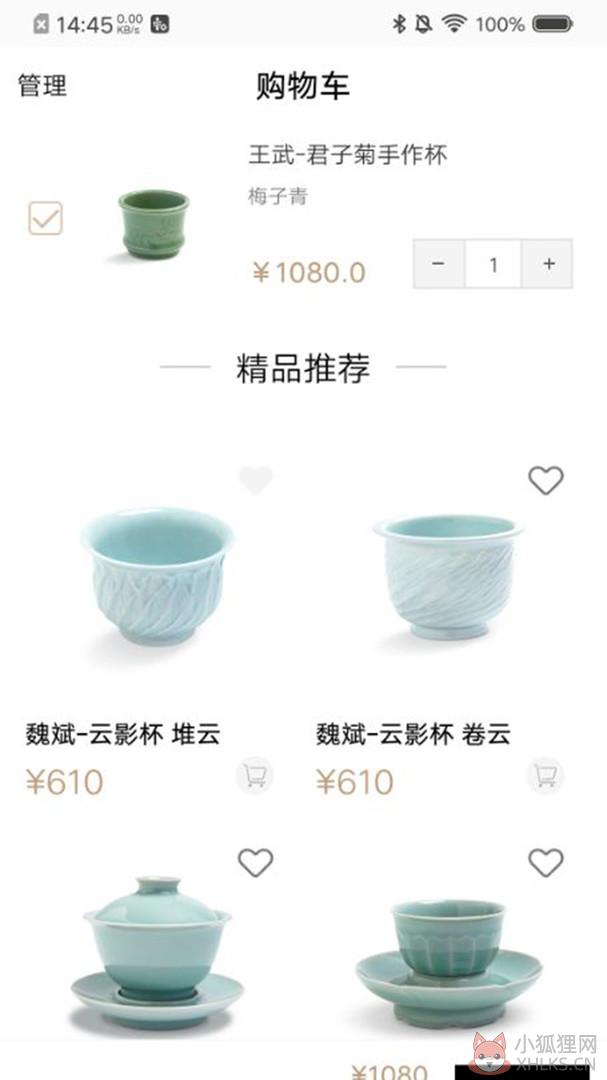This screenshot has height=1080, width=607.
Task: Tap 管理 to manage the cart
Action: [x=43, y=86]
